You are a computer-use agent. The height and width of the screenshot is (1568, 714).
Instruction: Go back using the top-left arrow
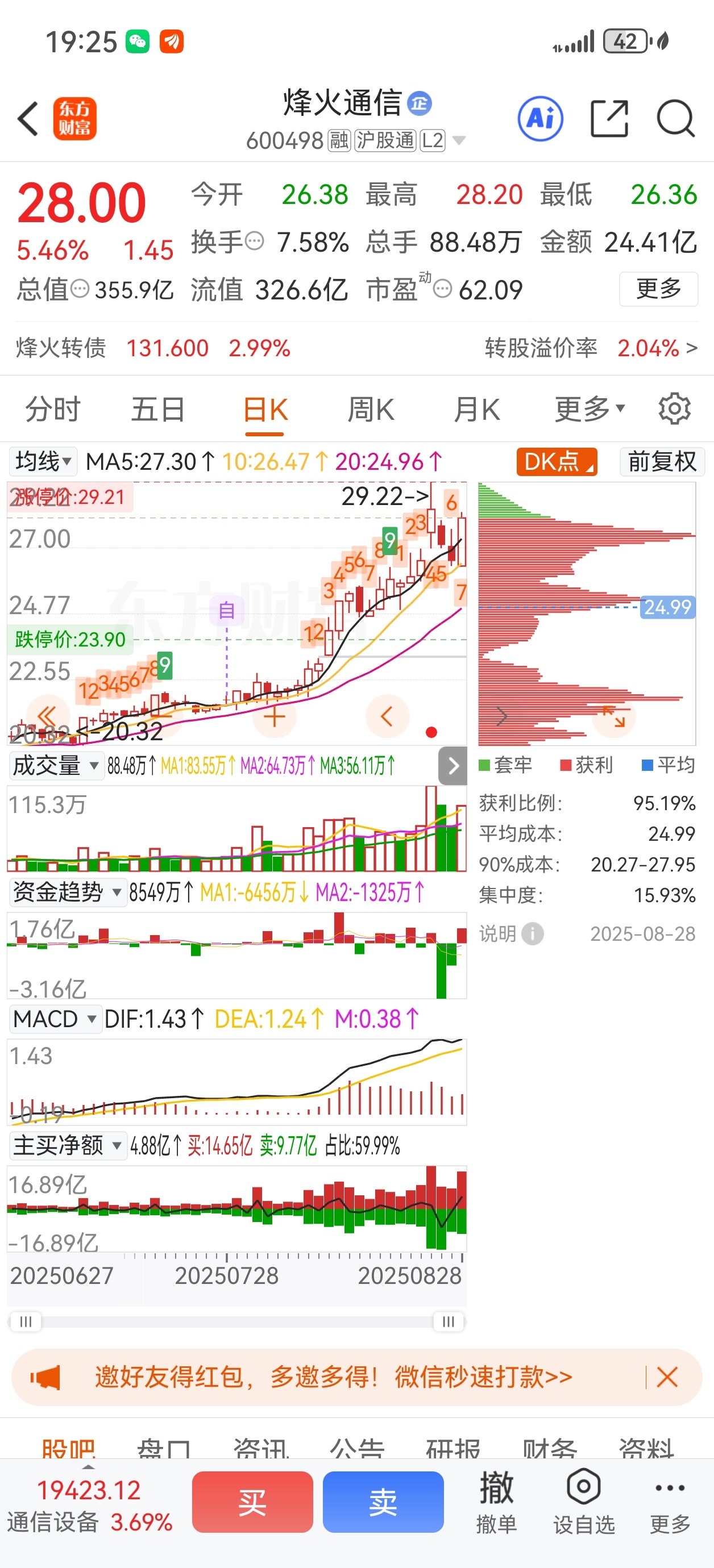tap(28, 118)
